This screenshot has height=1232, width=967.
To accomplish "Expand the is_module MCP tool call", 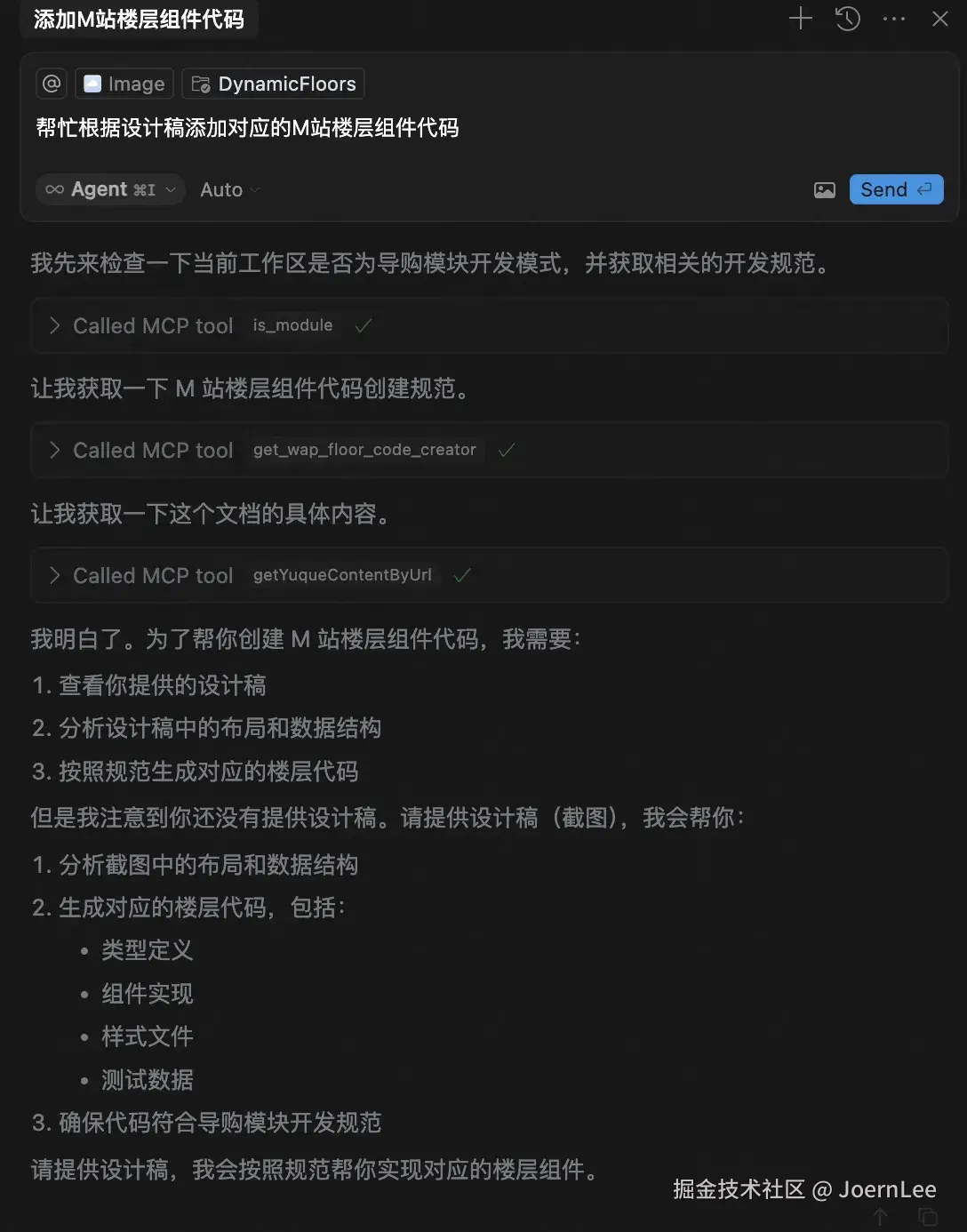I will click(55, 326).
